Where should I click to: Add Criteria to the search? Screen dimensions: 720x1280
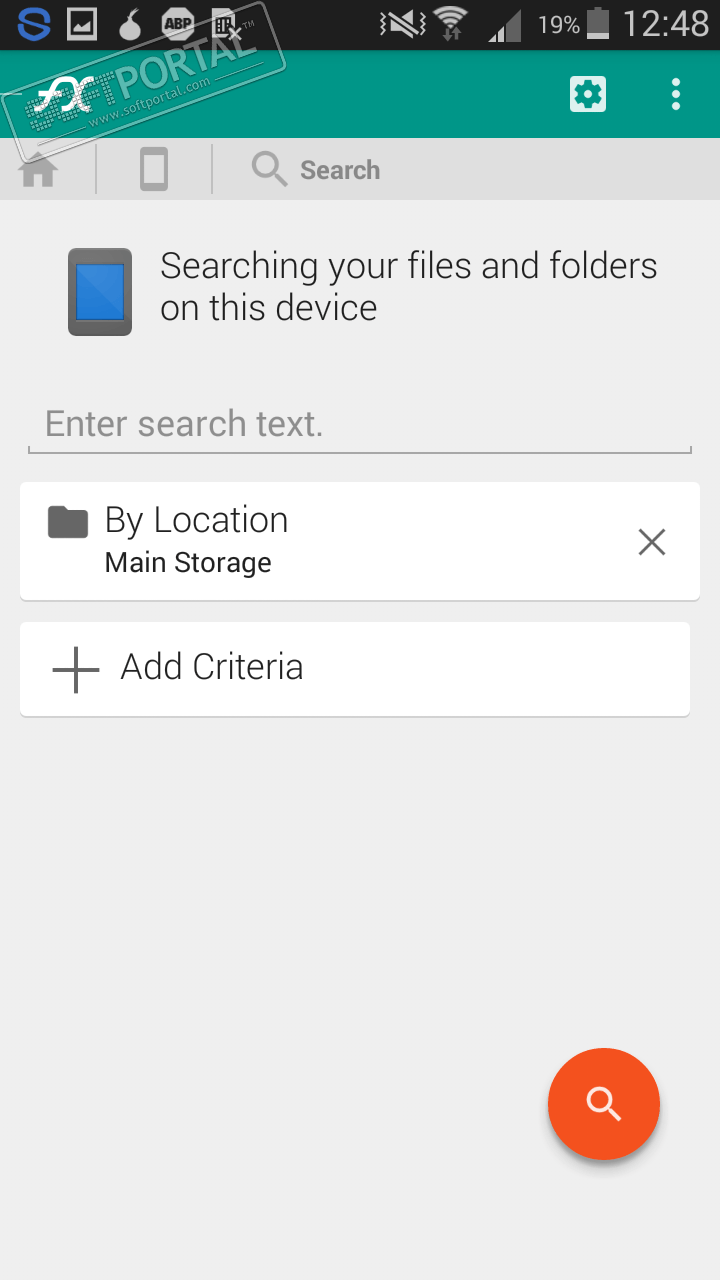tap(354, 668)
